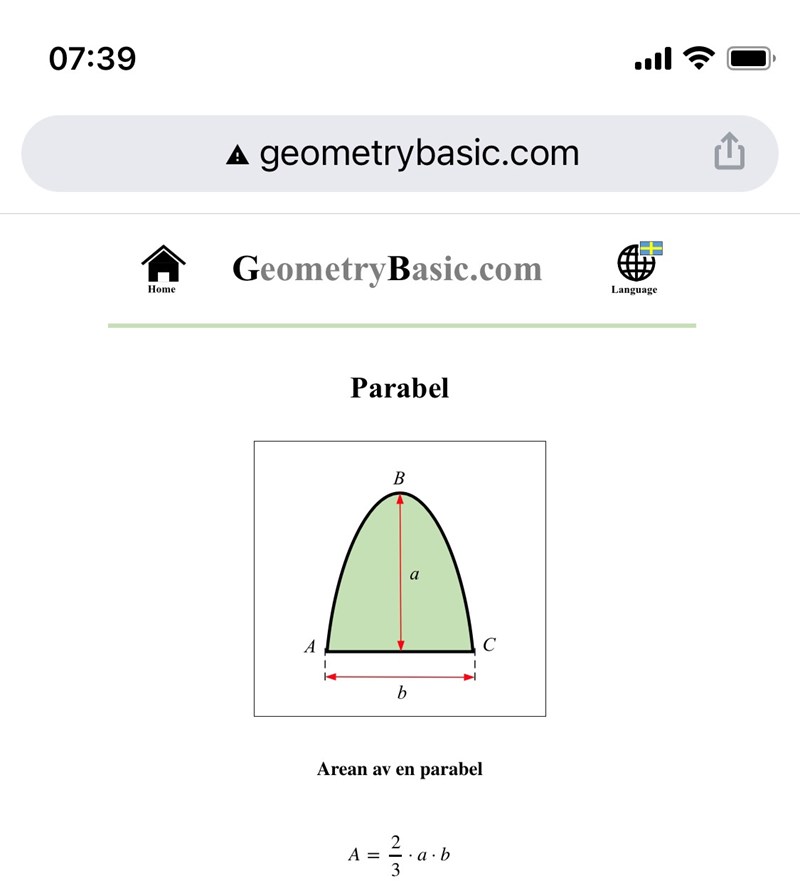Open the Language selector globe
The width and height of the screenshot is (800, 881).
click(636, 267)
